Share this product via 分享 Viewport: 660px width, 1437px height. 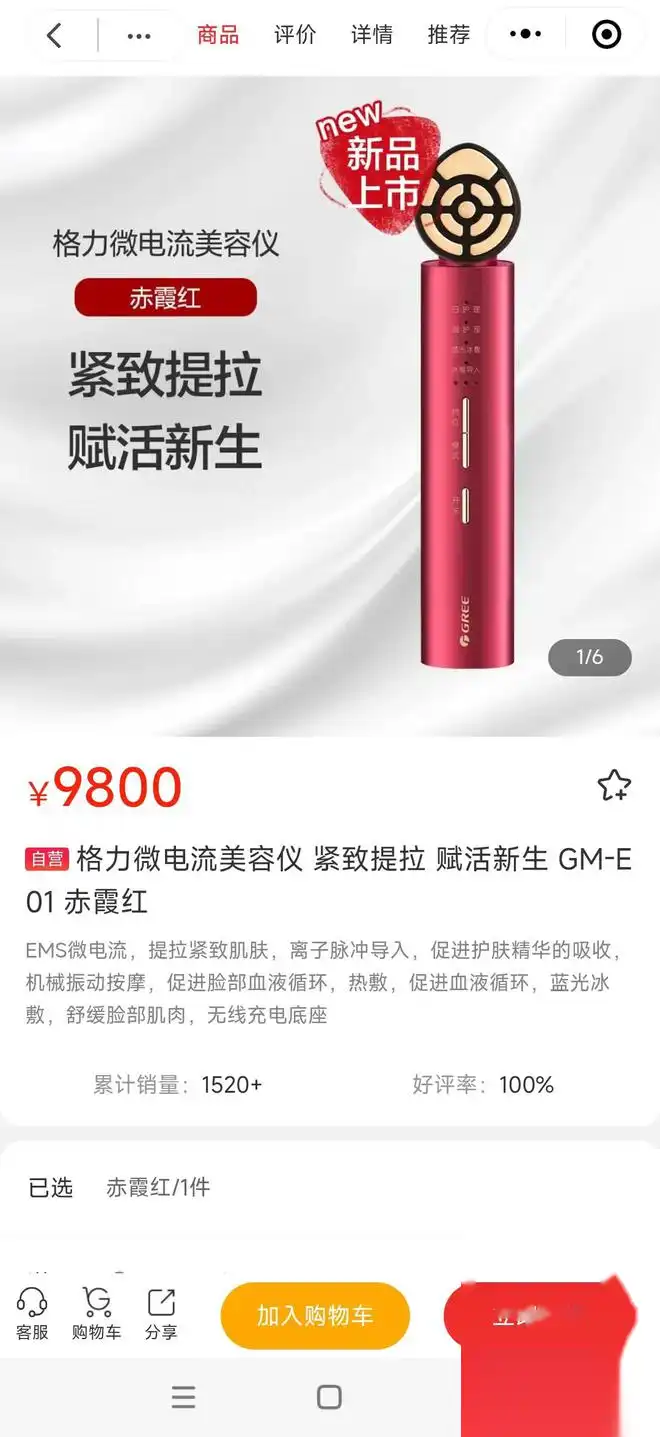pyautogui.click(x=161, y=1314)
